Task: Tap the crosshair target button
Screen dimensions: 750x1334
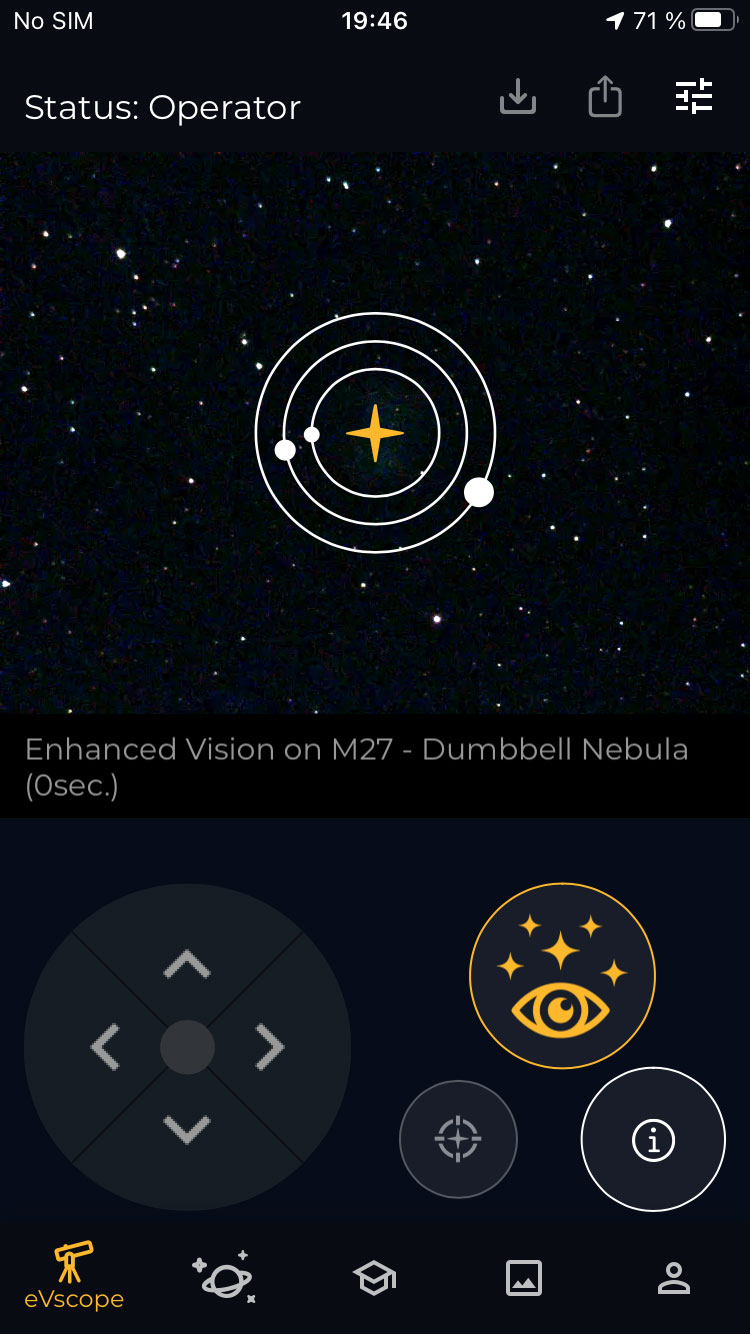Action: pos(458,1139)
